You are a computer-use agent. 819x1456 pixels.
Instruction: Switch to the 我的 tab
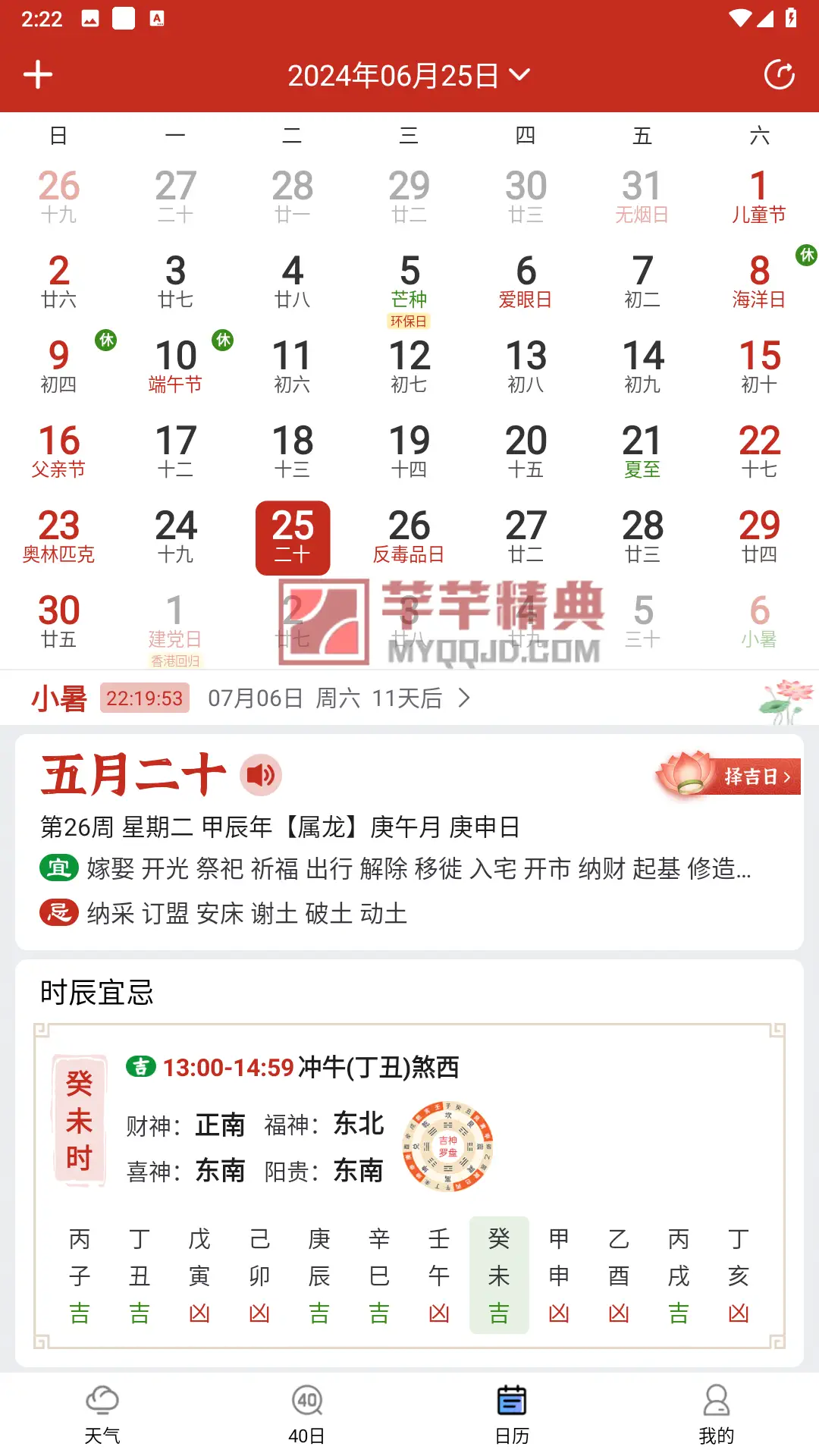point(717,1414)
